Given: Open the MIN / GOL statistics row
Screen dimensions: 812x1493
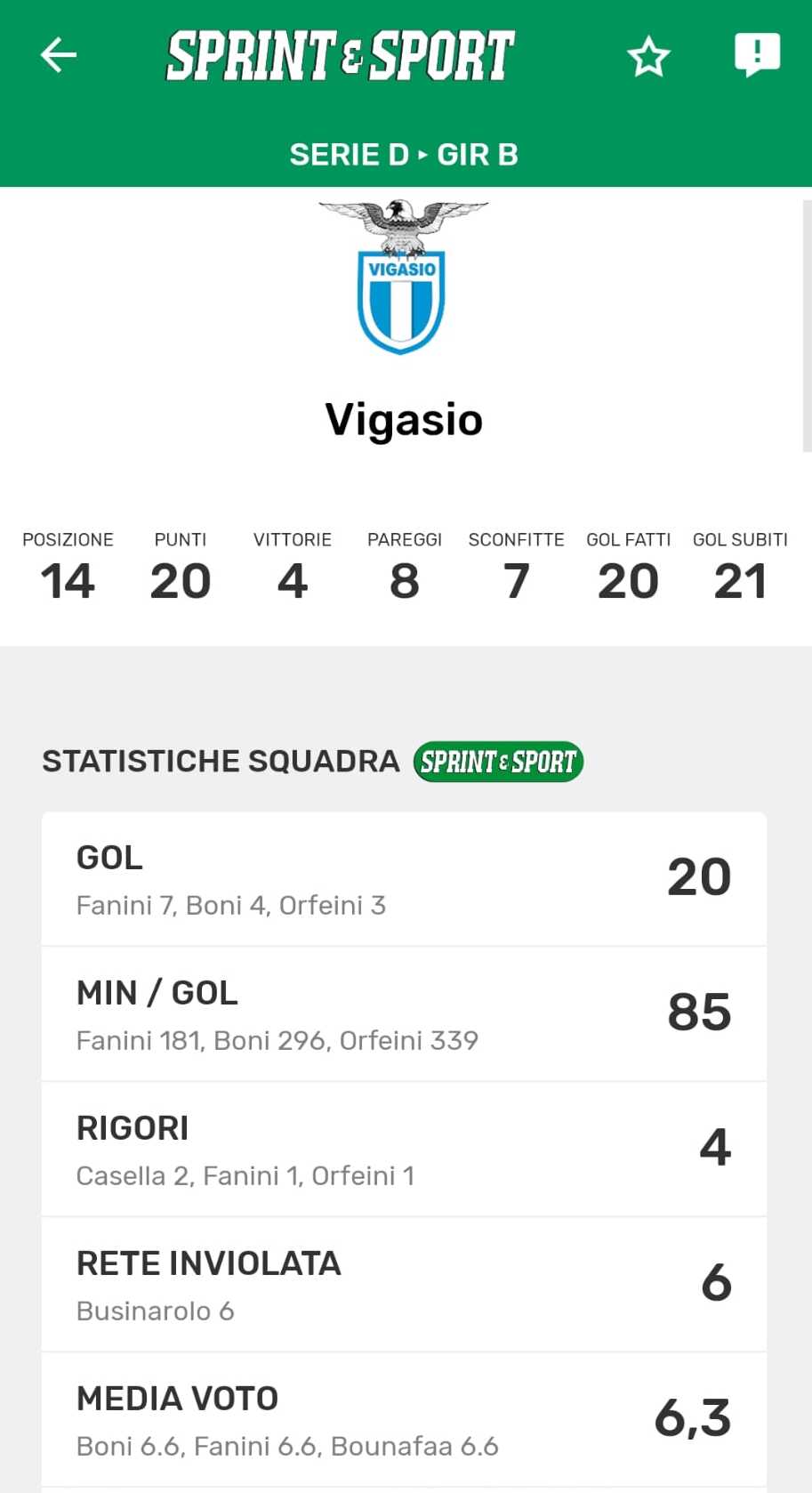Looking at the screenshot, I should [x=404, y=1014].
